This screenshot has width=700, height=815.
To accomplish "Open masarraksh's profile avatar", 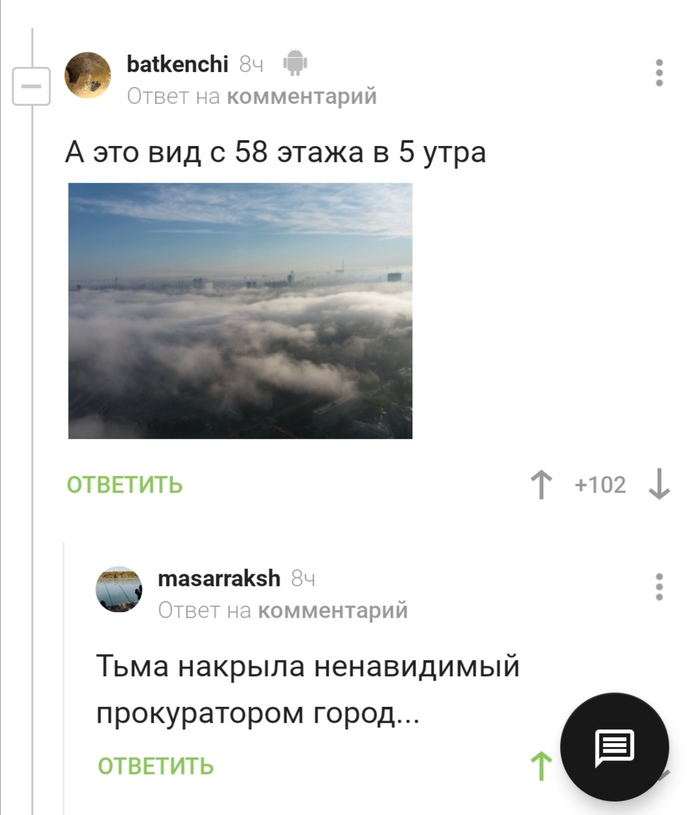I will (119, 589).
